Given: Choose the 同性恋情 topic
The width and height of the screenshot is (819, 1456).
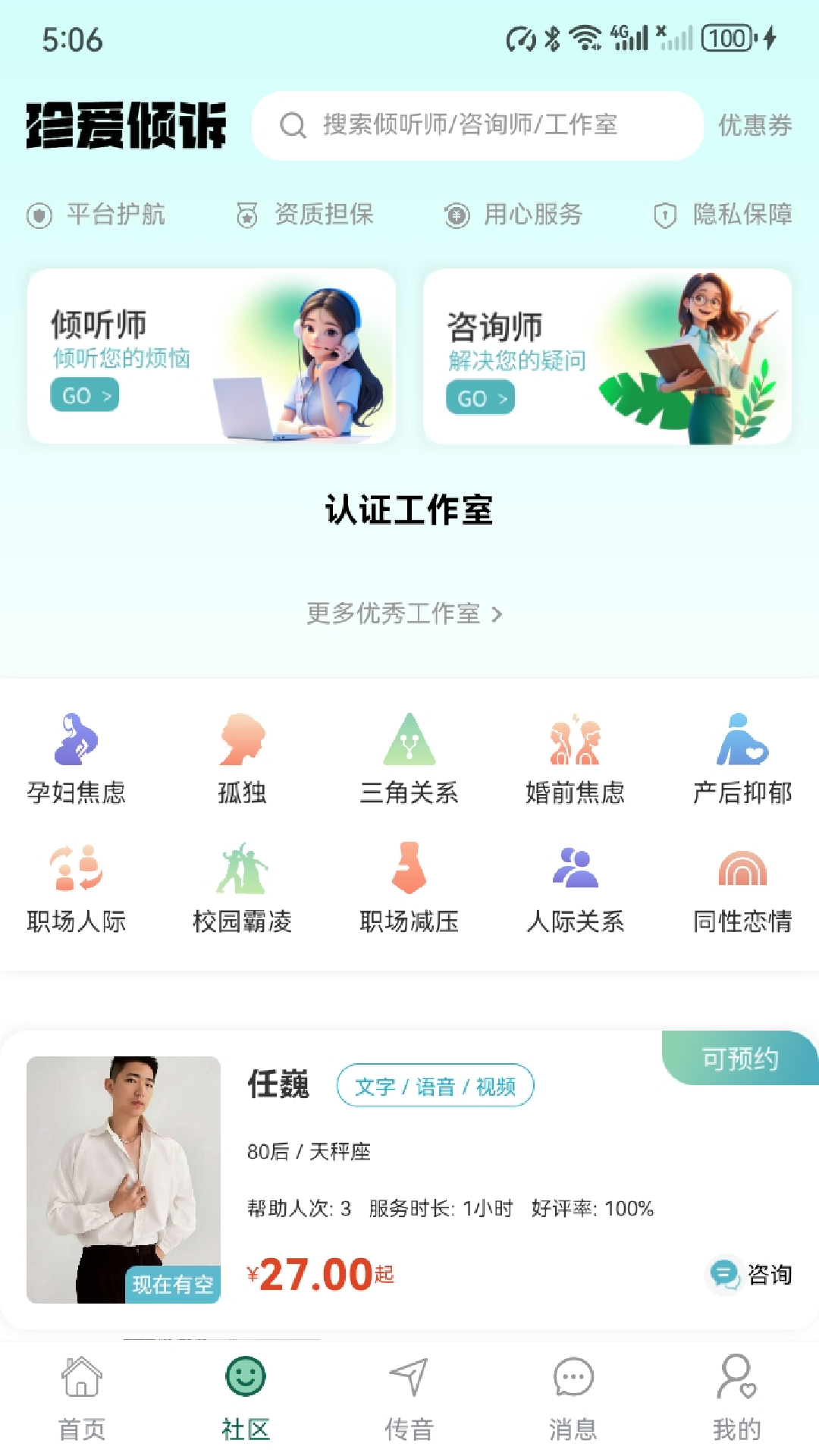Looking at the screenshot, I should pyautogui.click(x=742, y=887).
